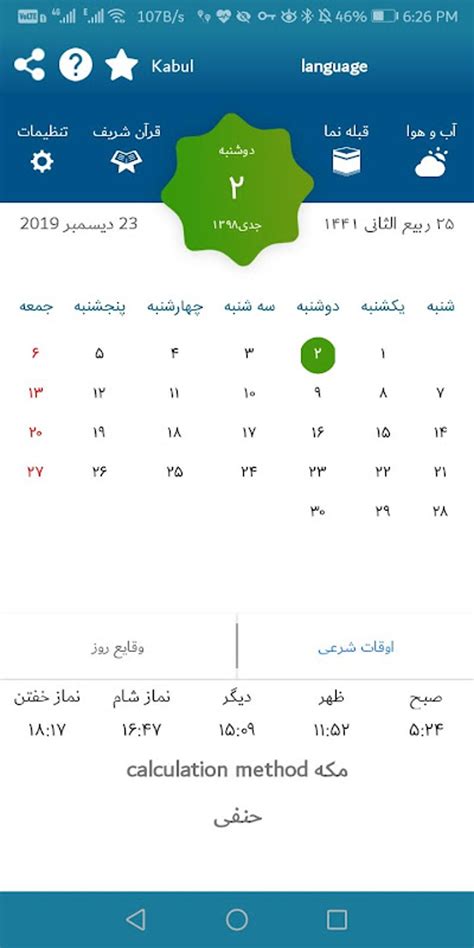The width and height of the screenshot is (474, 948).
Task: Select day ۳۰ in the calendar
Action: [317, 511]
